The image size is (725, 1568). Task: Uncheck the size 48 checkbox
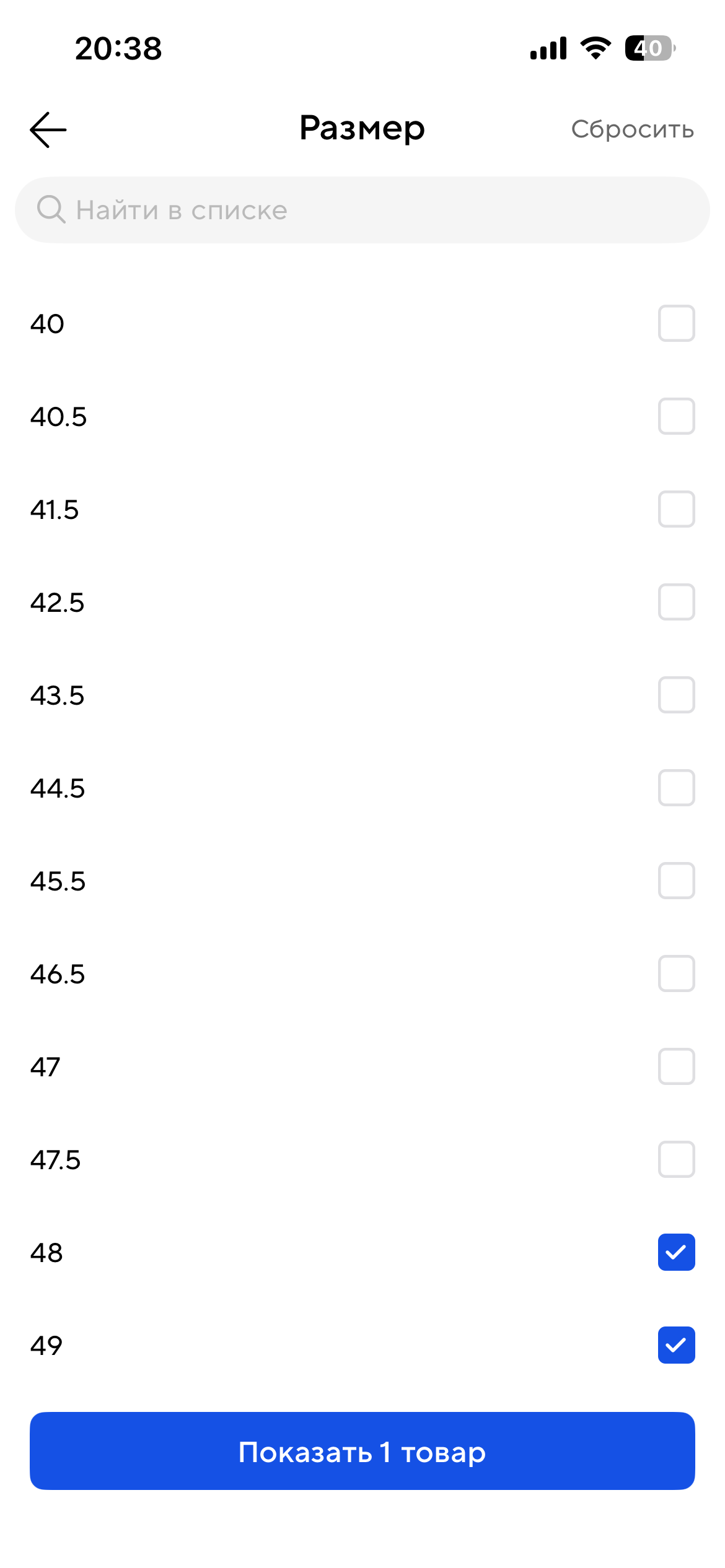(x=676, y=1252)
